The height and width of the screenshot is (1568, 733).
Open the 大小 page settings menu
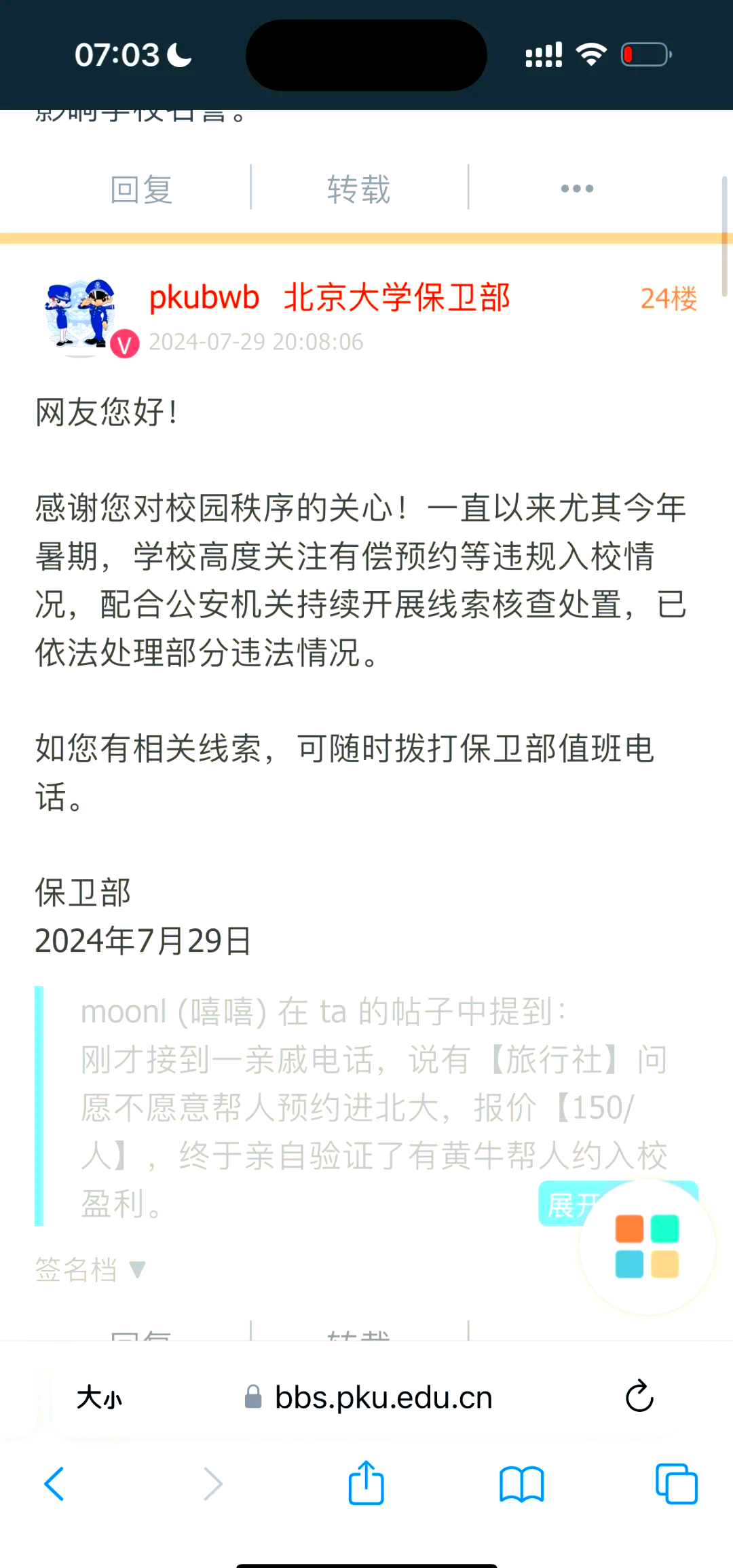(x=99, y=1398)
